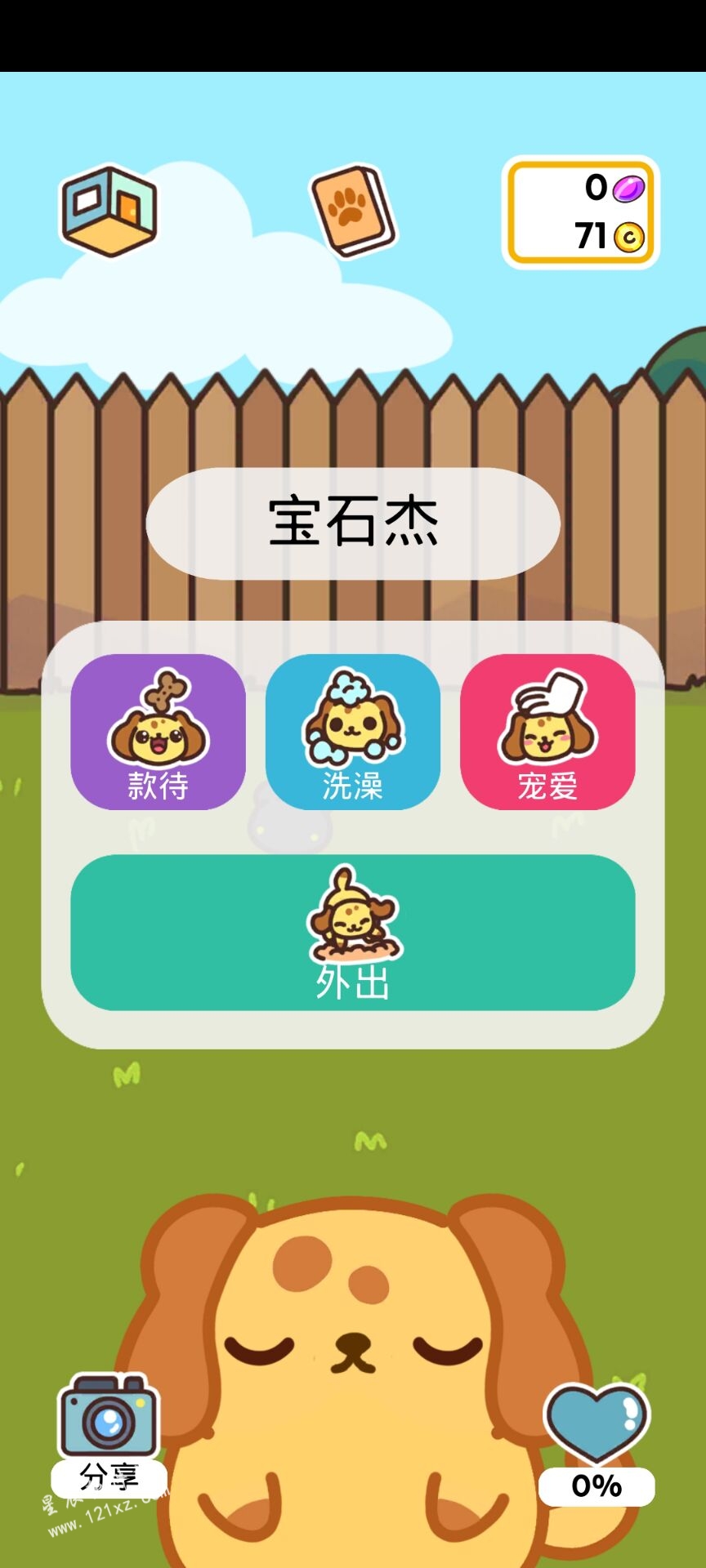Open the paw print pet book
The image size is (706, 1568).
point(352,212)
